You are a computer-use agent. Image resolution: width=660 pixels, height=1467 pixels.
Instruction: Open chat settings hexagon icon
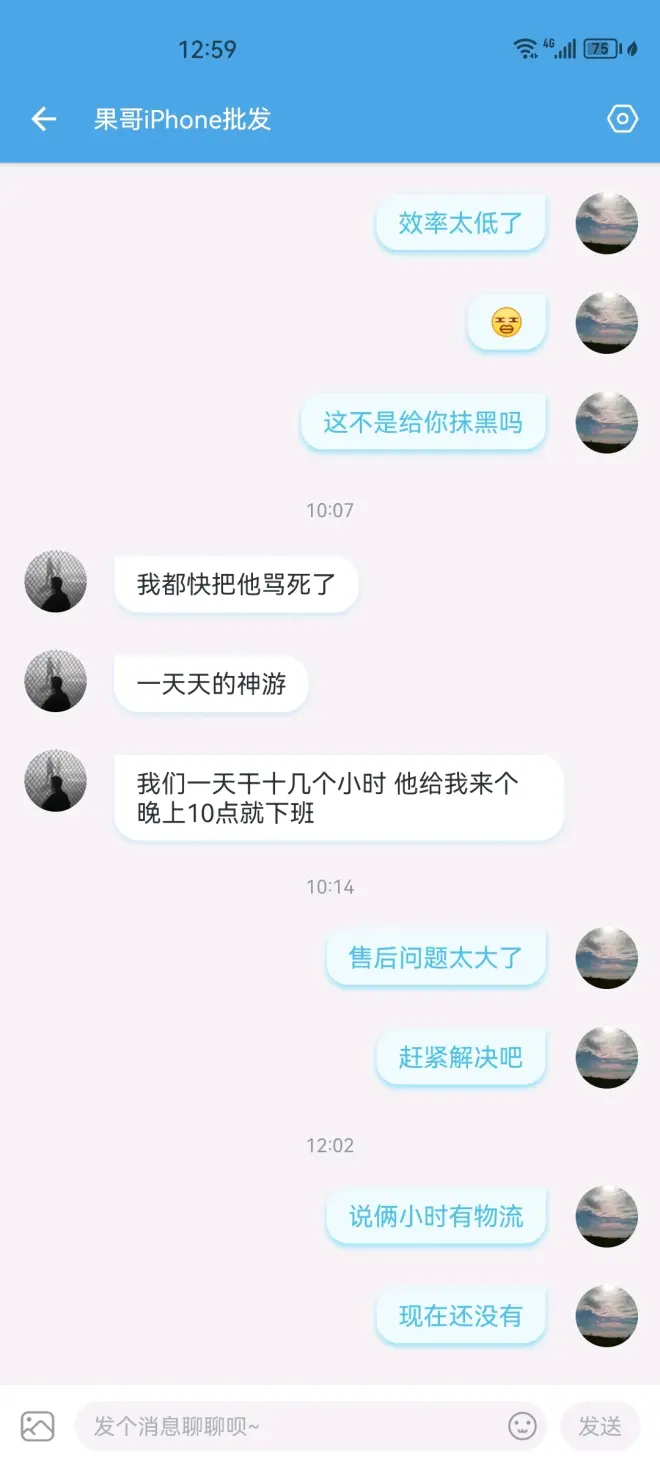coord(622,119)
